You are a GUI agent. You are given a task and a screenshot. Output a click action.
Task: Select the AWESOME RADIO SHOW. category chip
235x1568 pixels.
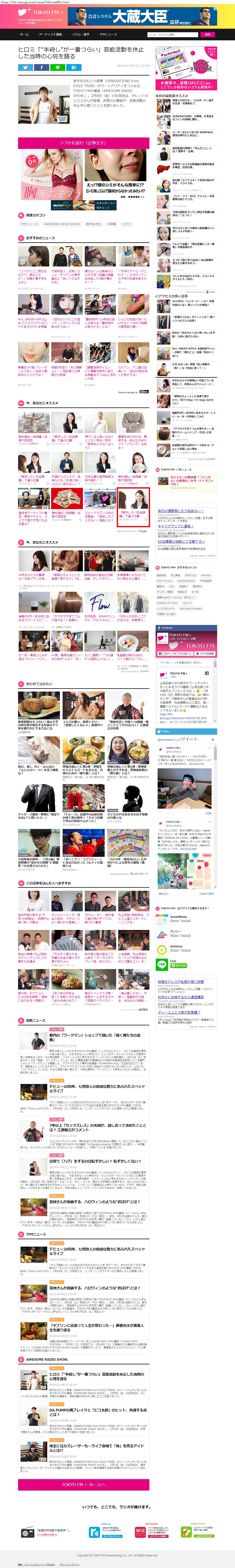tap(62, 224)
